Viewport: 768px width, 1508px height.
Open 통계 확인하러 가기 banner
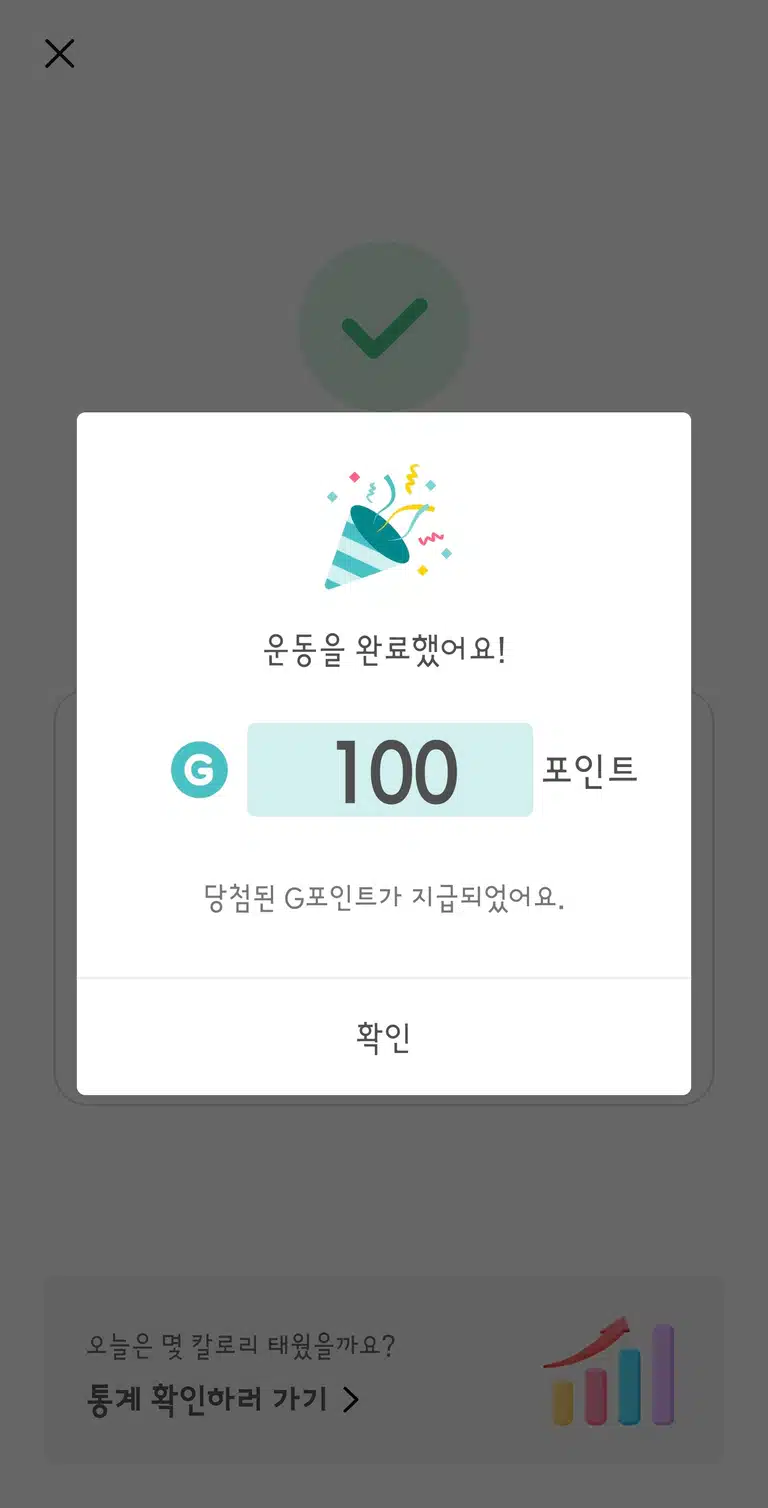coord(384,1371)
